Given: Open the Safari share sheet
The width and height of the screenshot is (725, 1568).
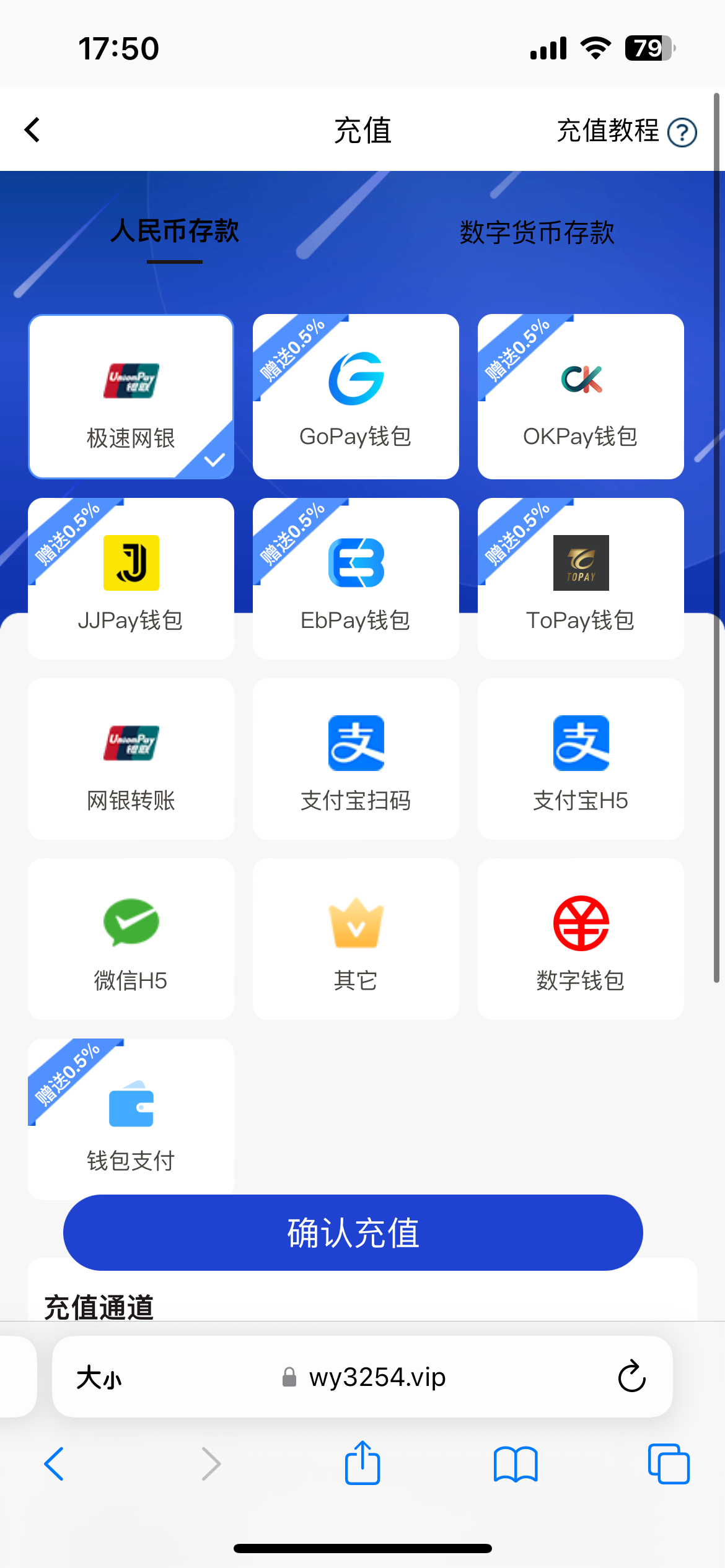Looking at the screenshot, I should 362,1463.
